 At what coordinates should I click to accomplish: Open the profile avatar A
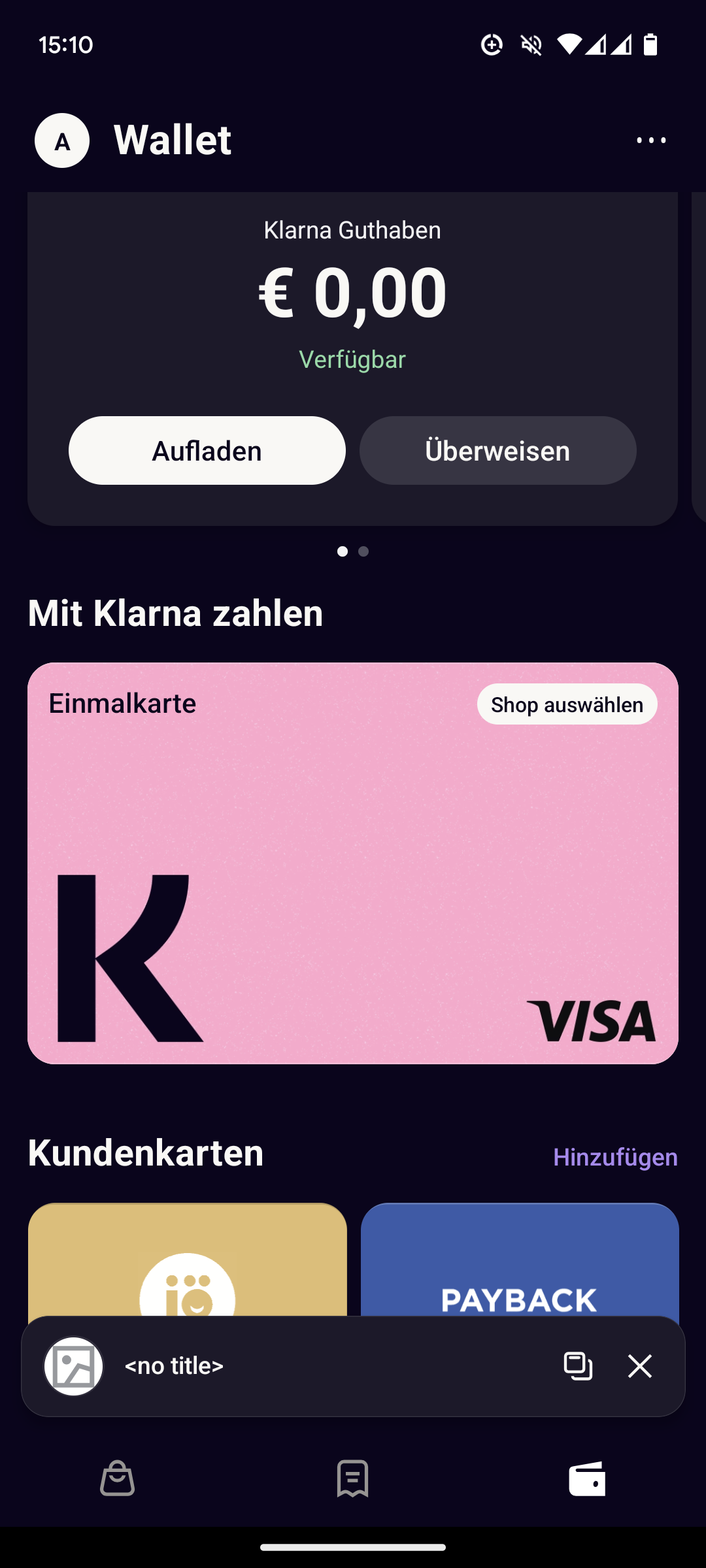[x=62, y=140]
